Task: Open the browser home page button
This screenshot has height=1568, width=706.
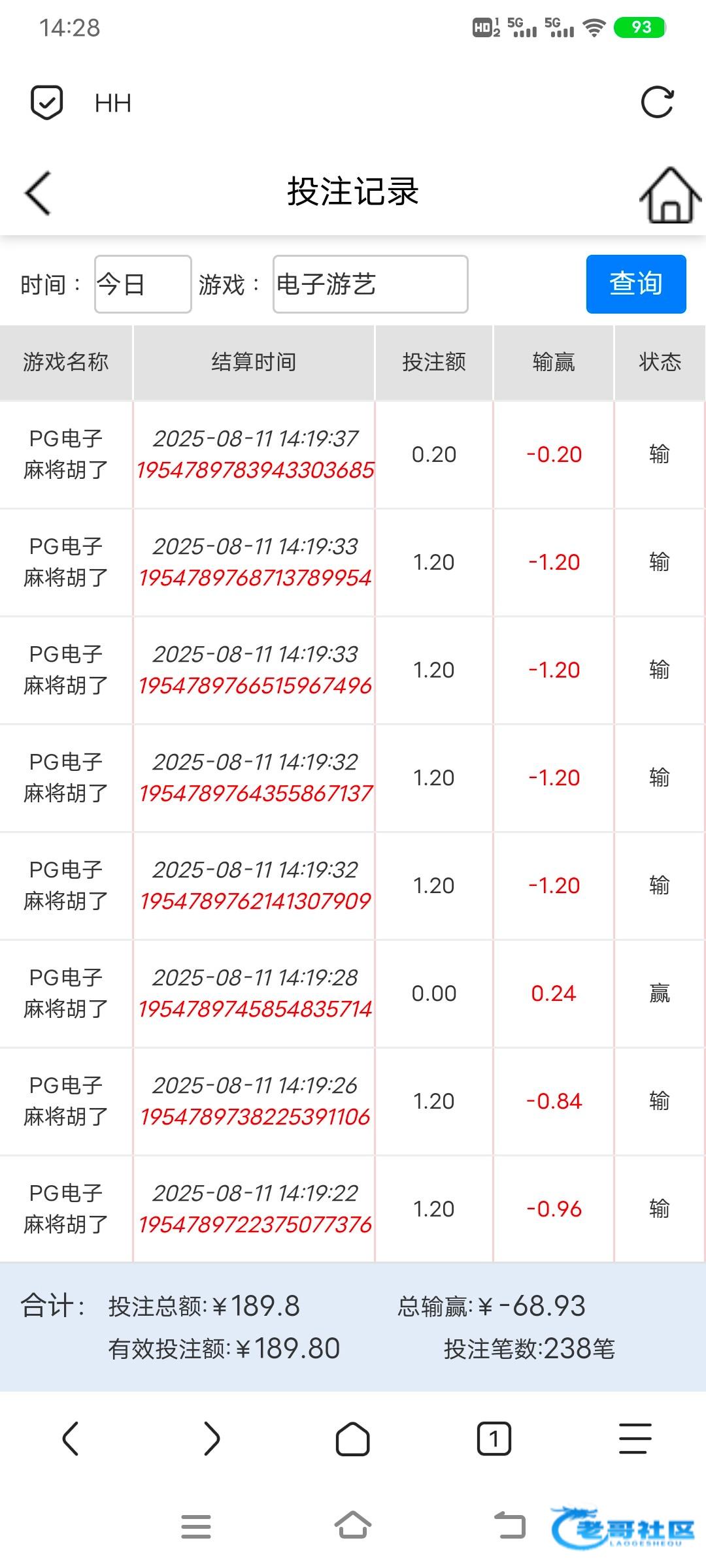Action: click(353, 1439)
